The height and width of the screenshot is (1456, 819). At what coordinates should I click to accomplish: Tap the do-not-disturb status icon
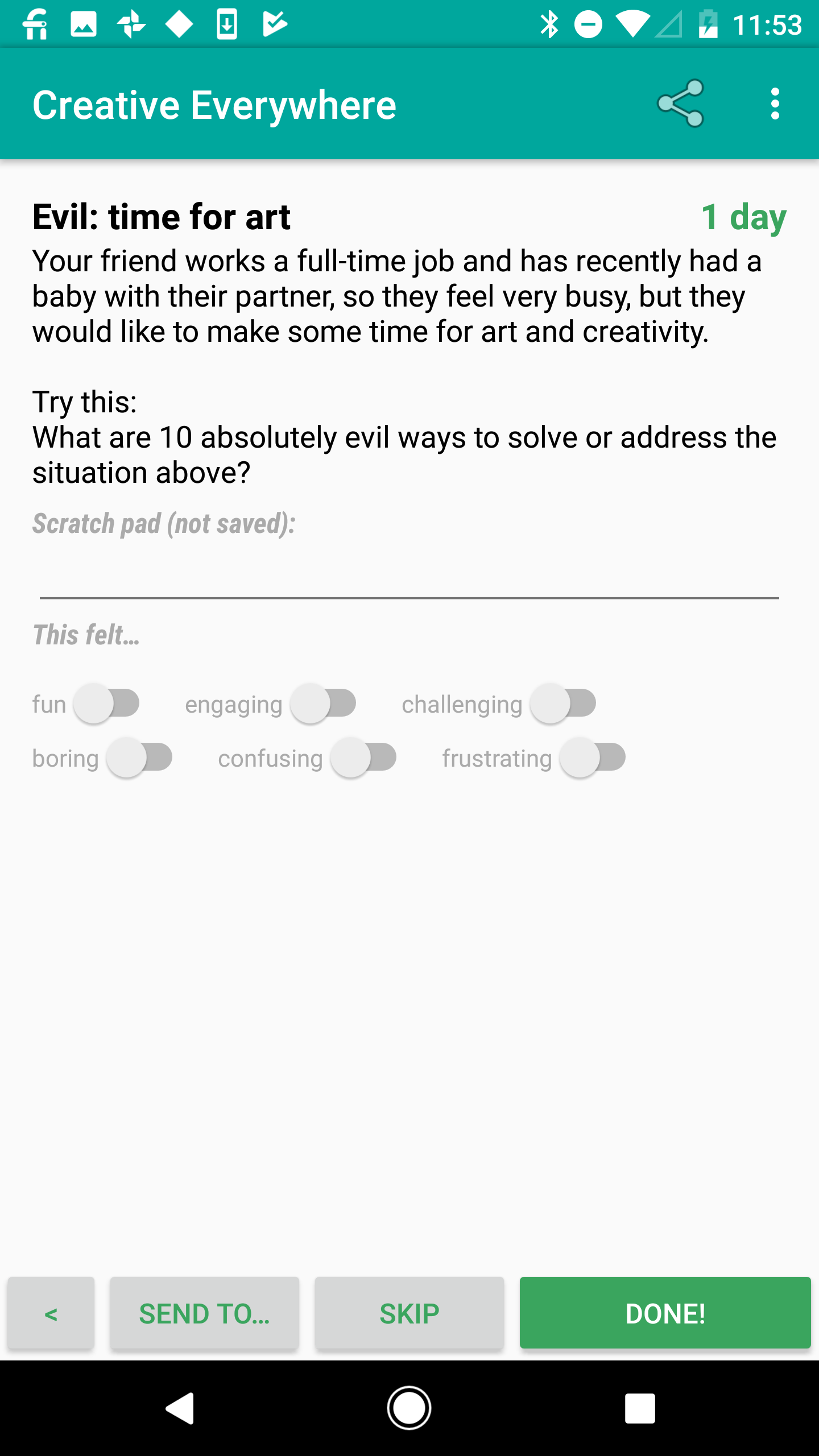(x=589, y=24)
